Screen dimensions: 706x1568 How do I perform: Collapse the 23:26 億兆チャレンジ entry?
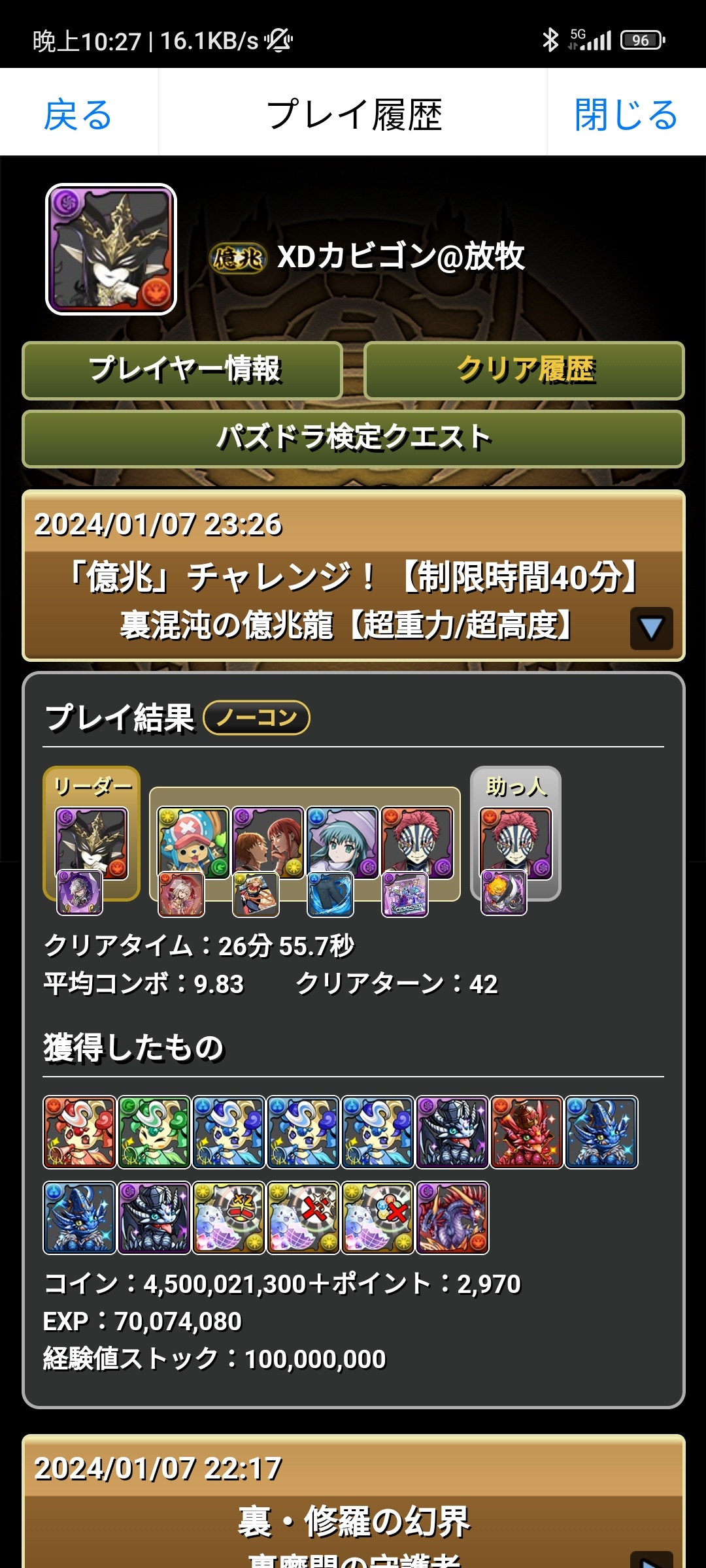(651, 628)
